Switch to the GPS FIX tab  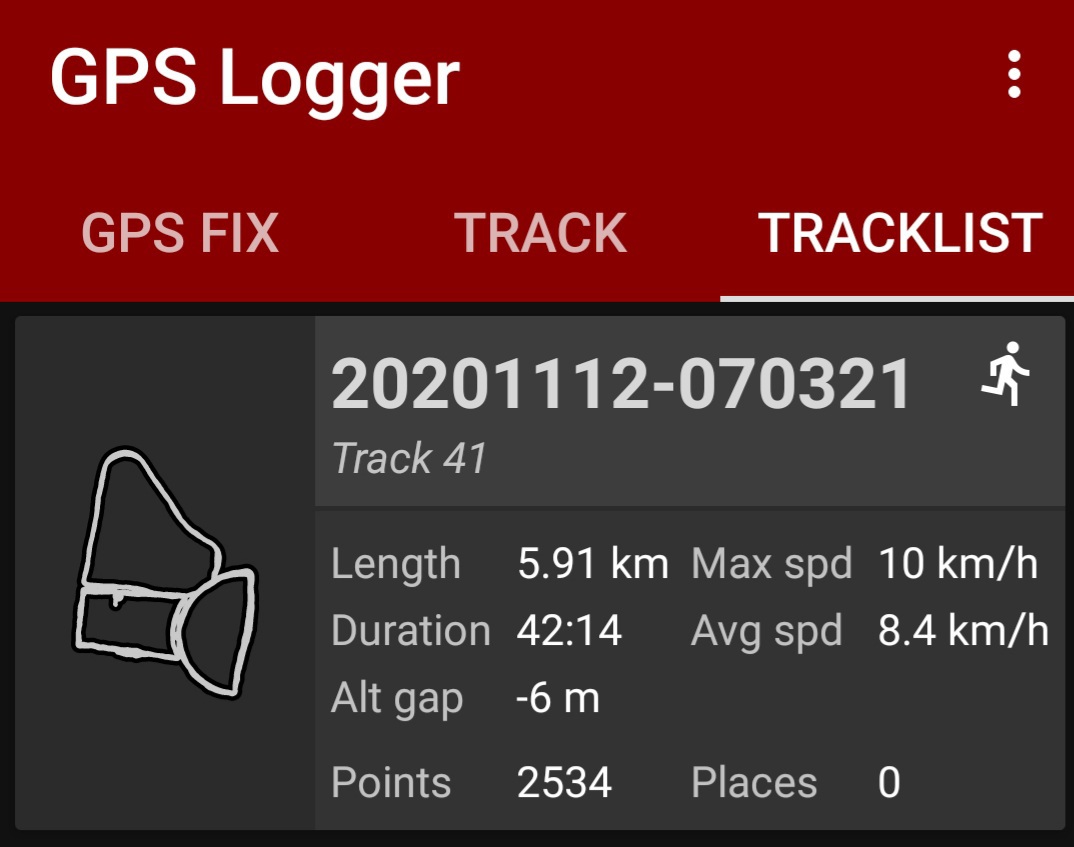point(180,233)
